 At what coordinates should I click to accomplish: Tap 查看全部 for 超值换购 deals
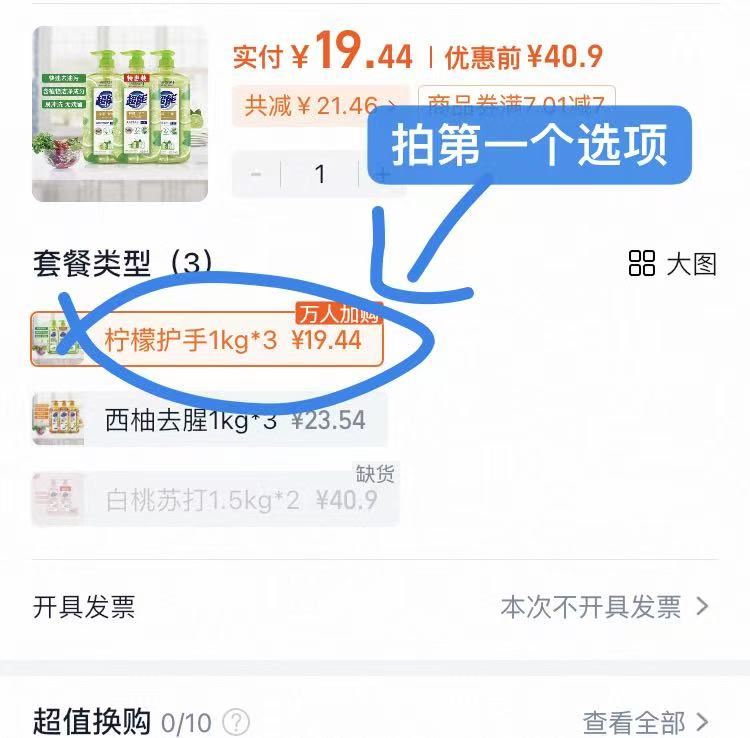coord(645,722)
